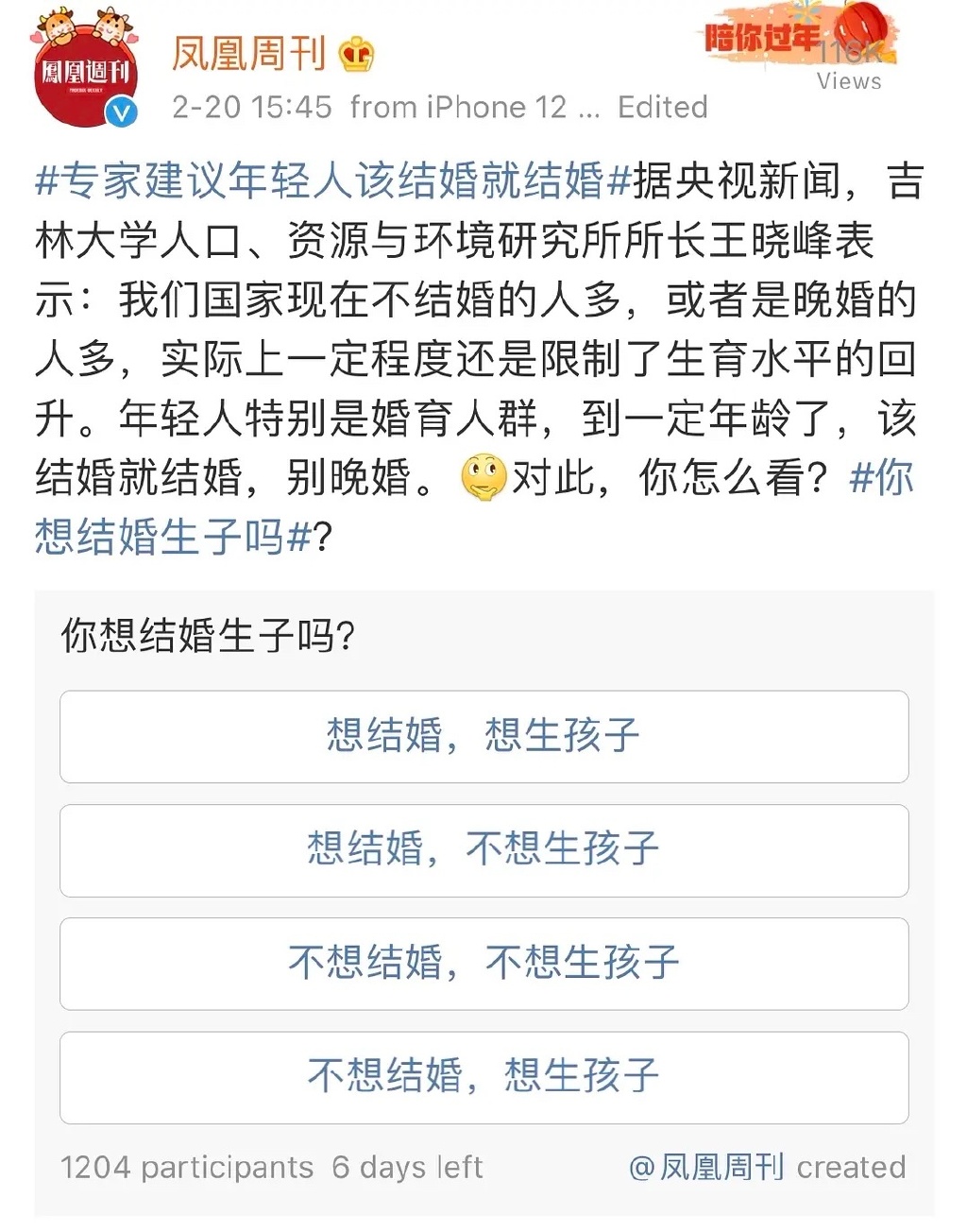Screen dimensions: 967x1232
Task: Open @凤凰周刊 poll creator link
Action: point(706,1167)
